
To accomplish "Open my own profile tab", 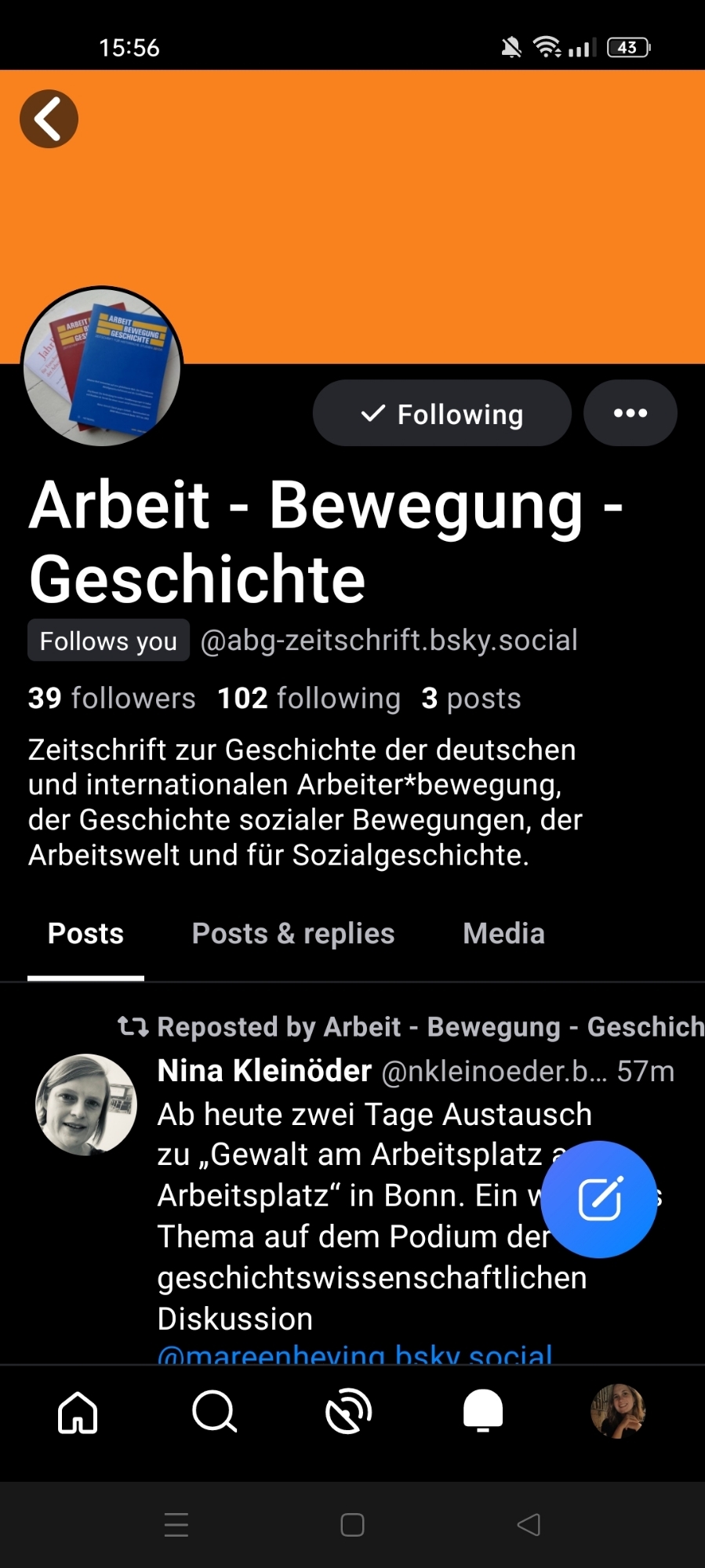I will (618, 1412).
